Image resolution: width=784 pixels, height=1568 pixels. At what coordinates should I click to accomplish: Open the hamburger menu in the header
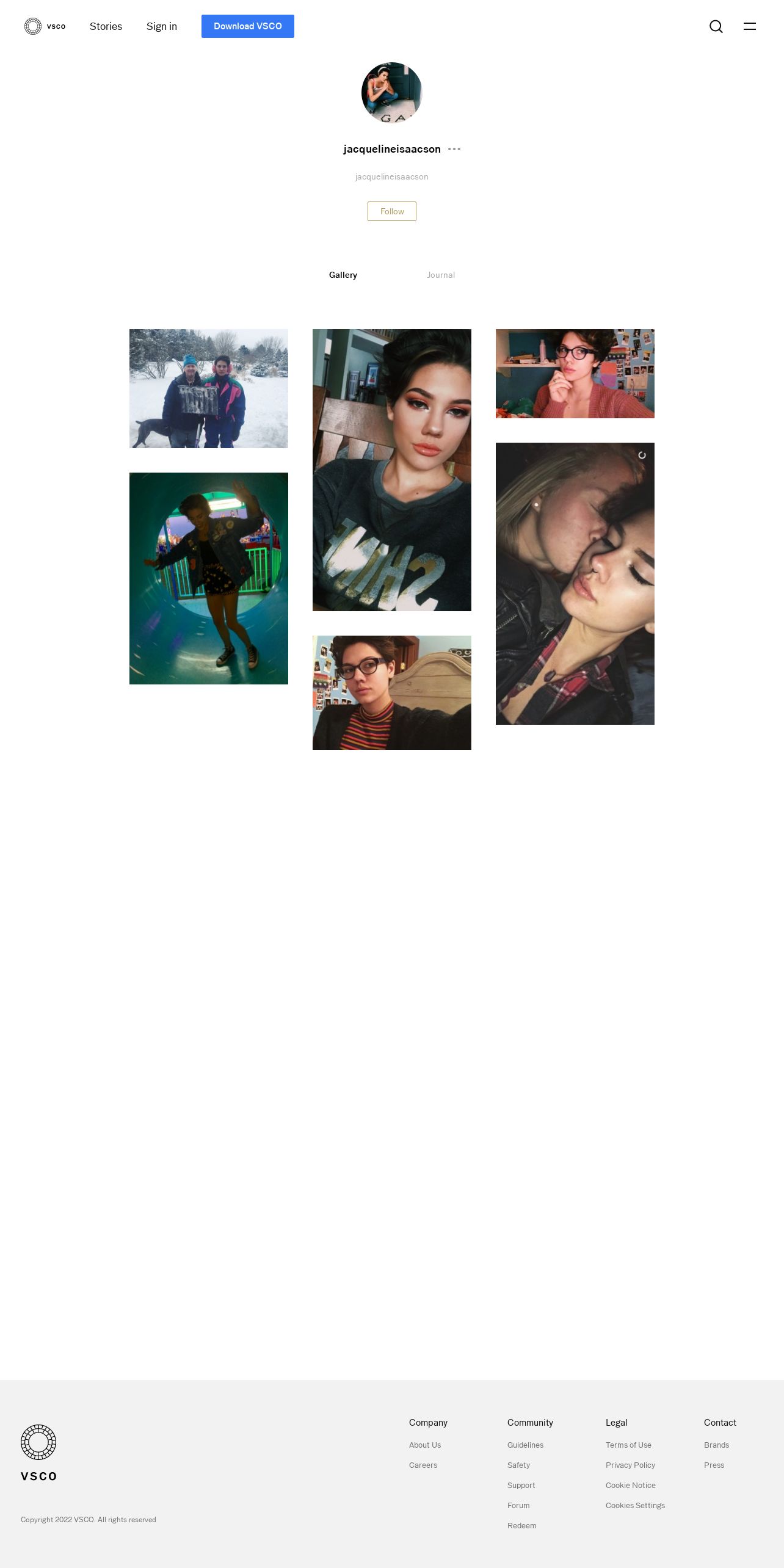coord(750,26)
